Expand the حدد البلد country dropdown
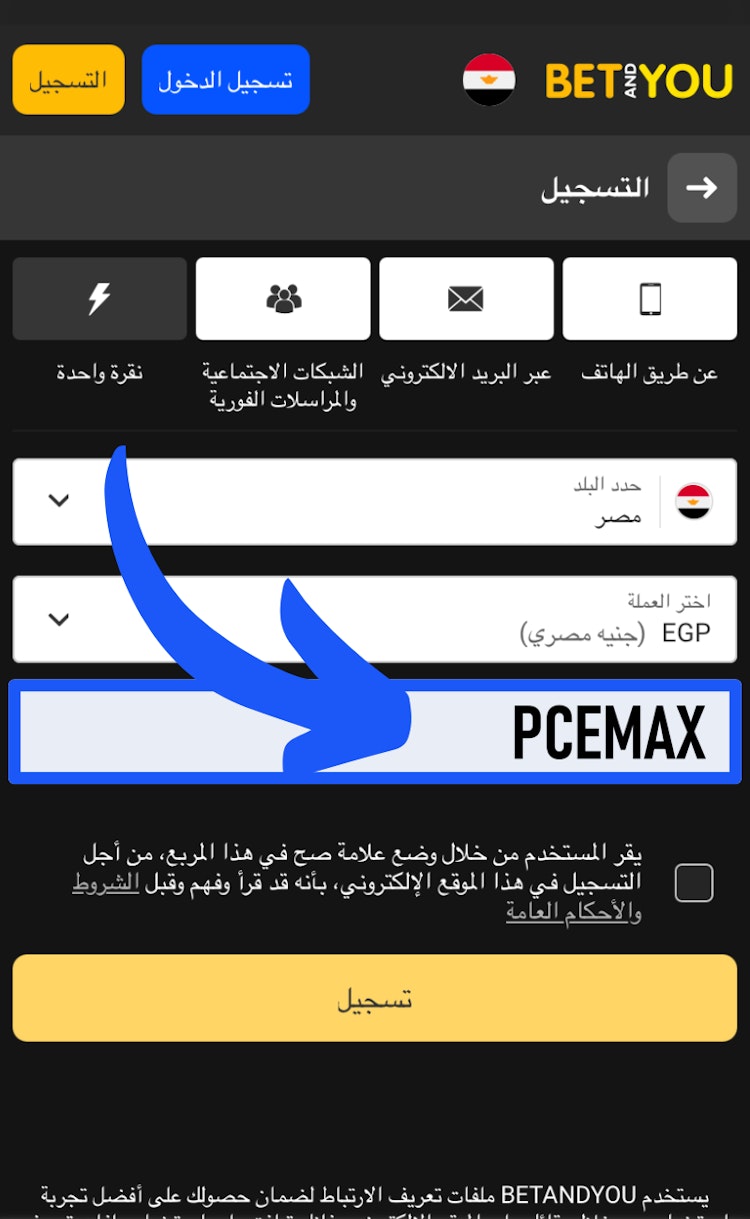The height and width of the screenshot is (1219, 750). (x=374, y=501)
